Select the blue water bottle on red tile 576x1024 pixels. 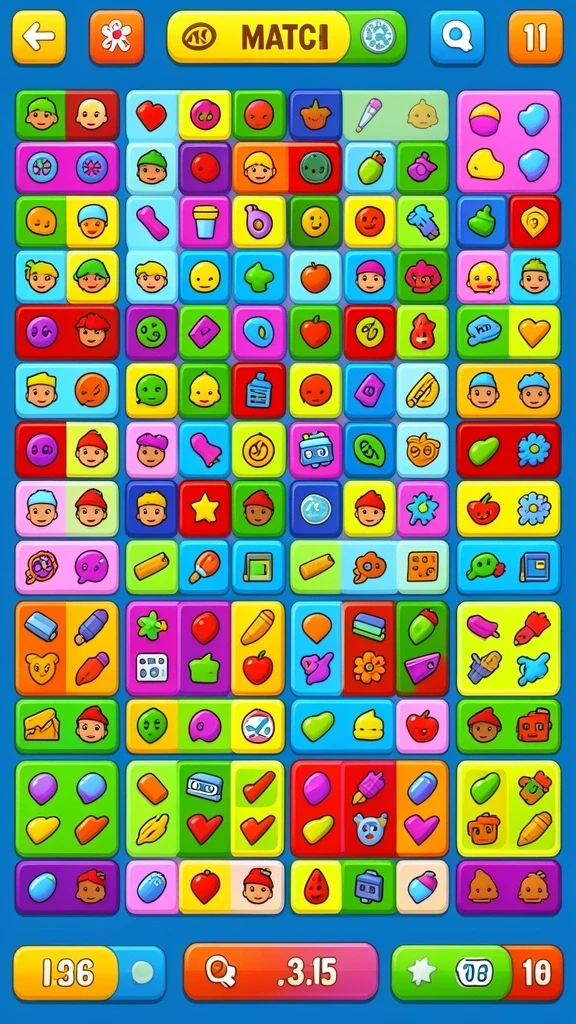tap(259, 391)
